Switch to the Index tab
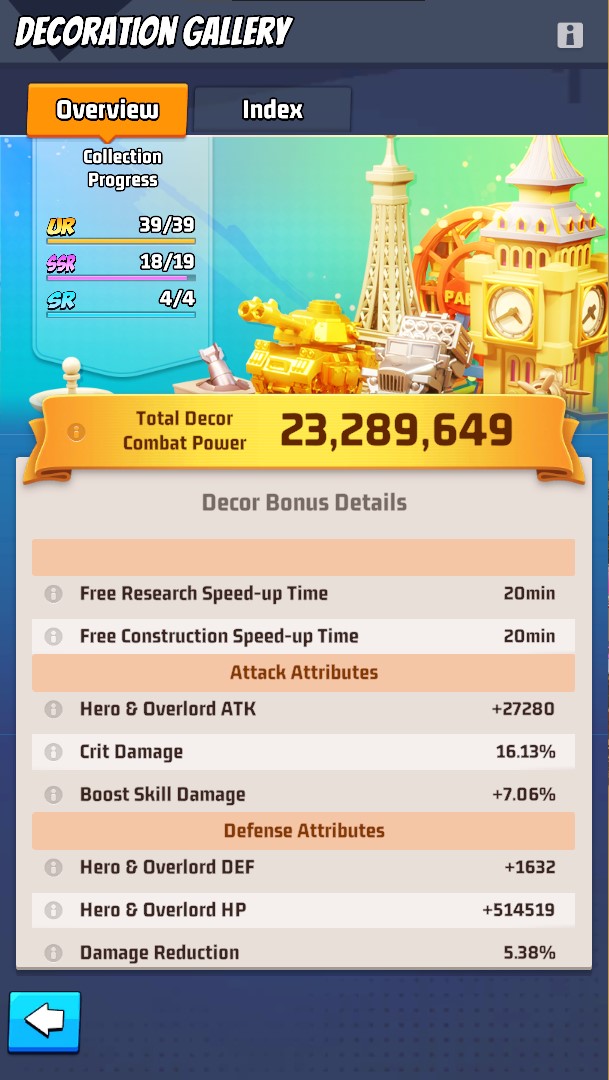Viewport: 609px width, 1080px height. pyautogui.click(x=272, y=110)
